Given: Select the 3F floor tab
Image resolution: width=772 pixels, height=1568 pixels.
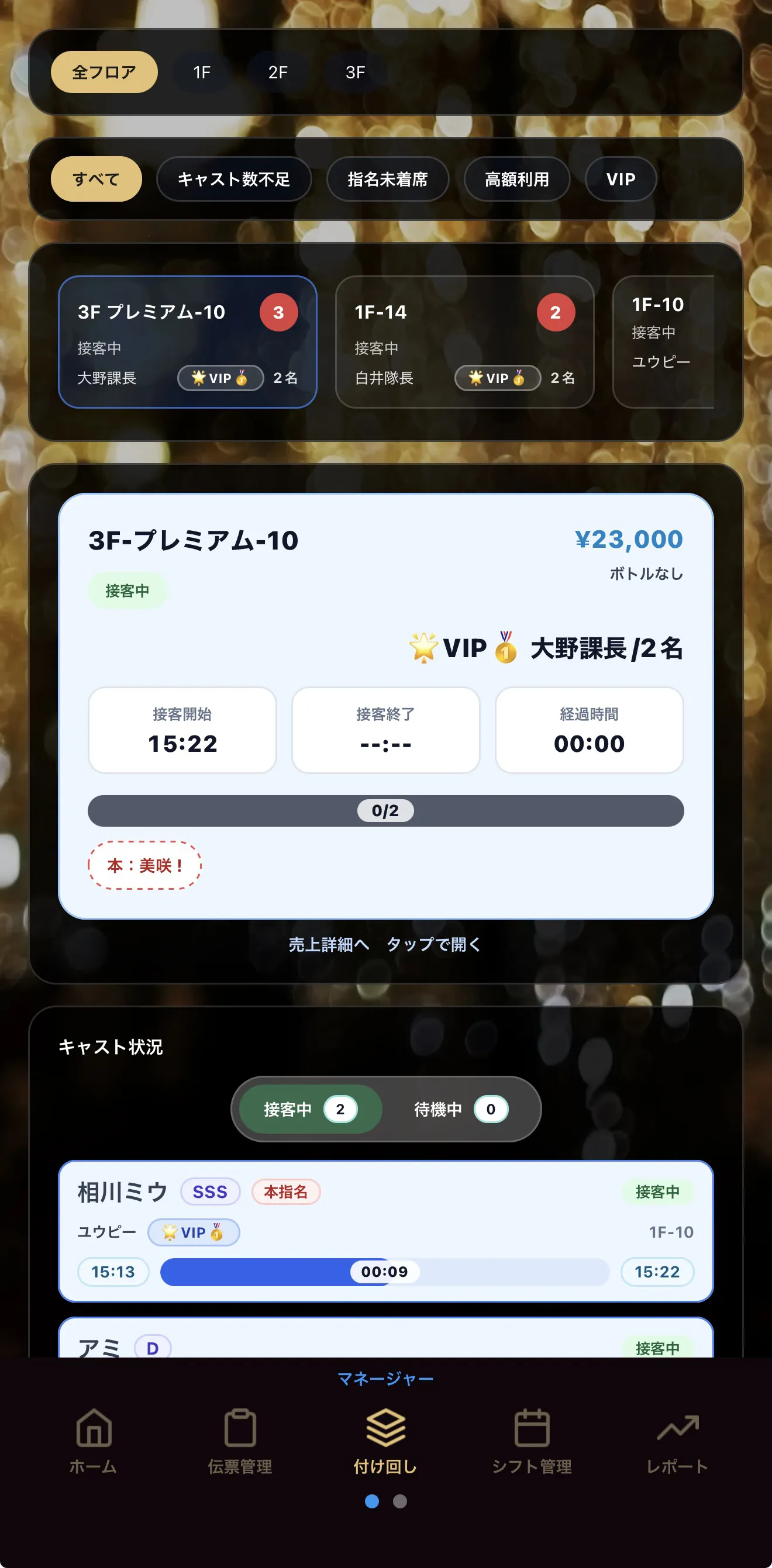Looking at the screenshot, I should (x=355, y=72).
